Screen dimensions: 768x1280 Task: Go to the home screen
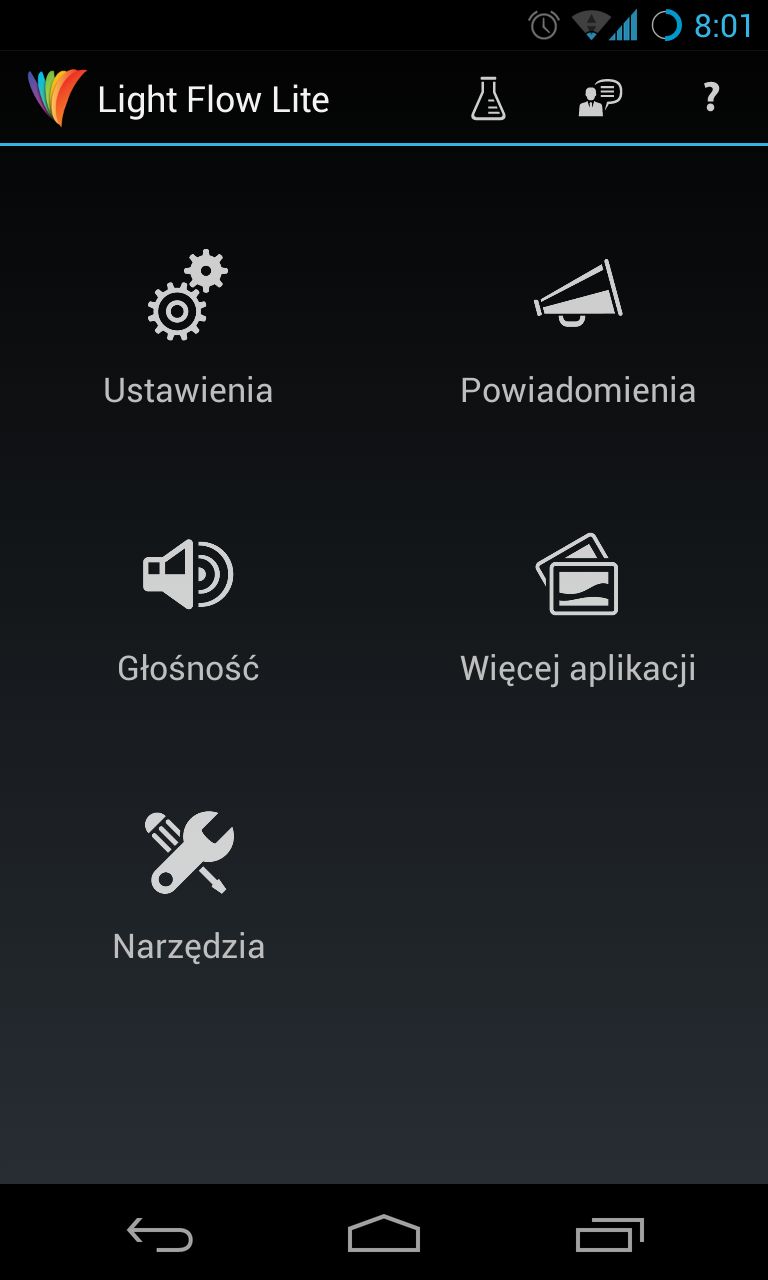384,1233
